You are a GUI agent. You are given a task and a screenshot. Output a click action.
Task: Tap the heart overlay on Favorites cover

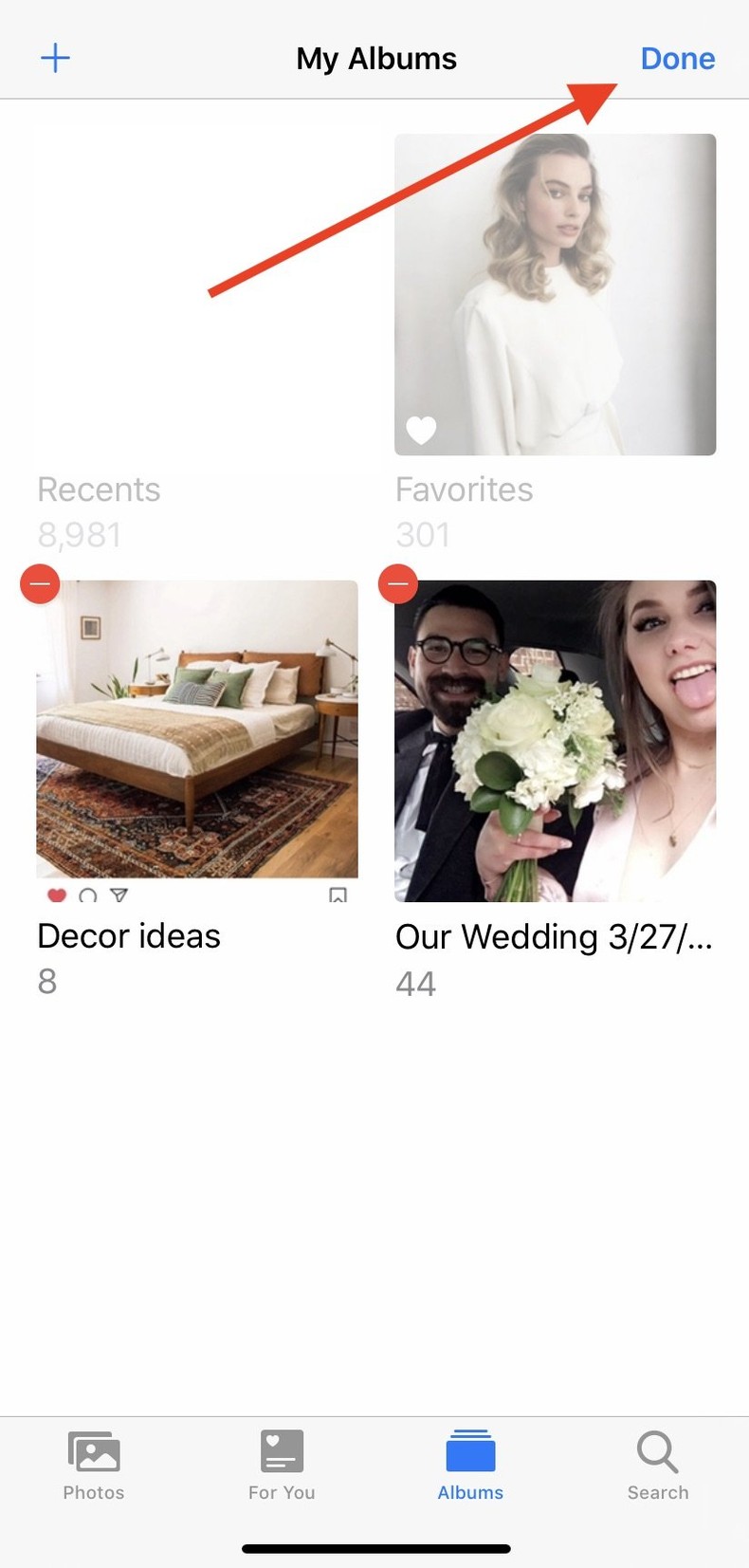pos(421,429)
